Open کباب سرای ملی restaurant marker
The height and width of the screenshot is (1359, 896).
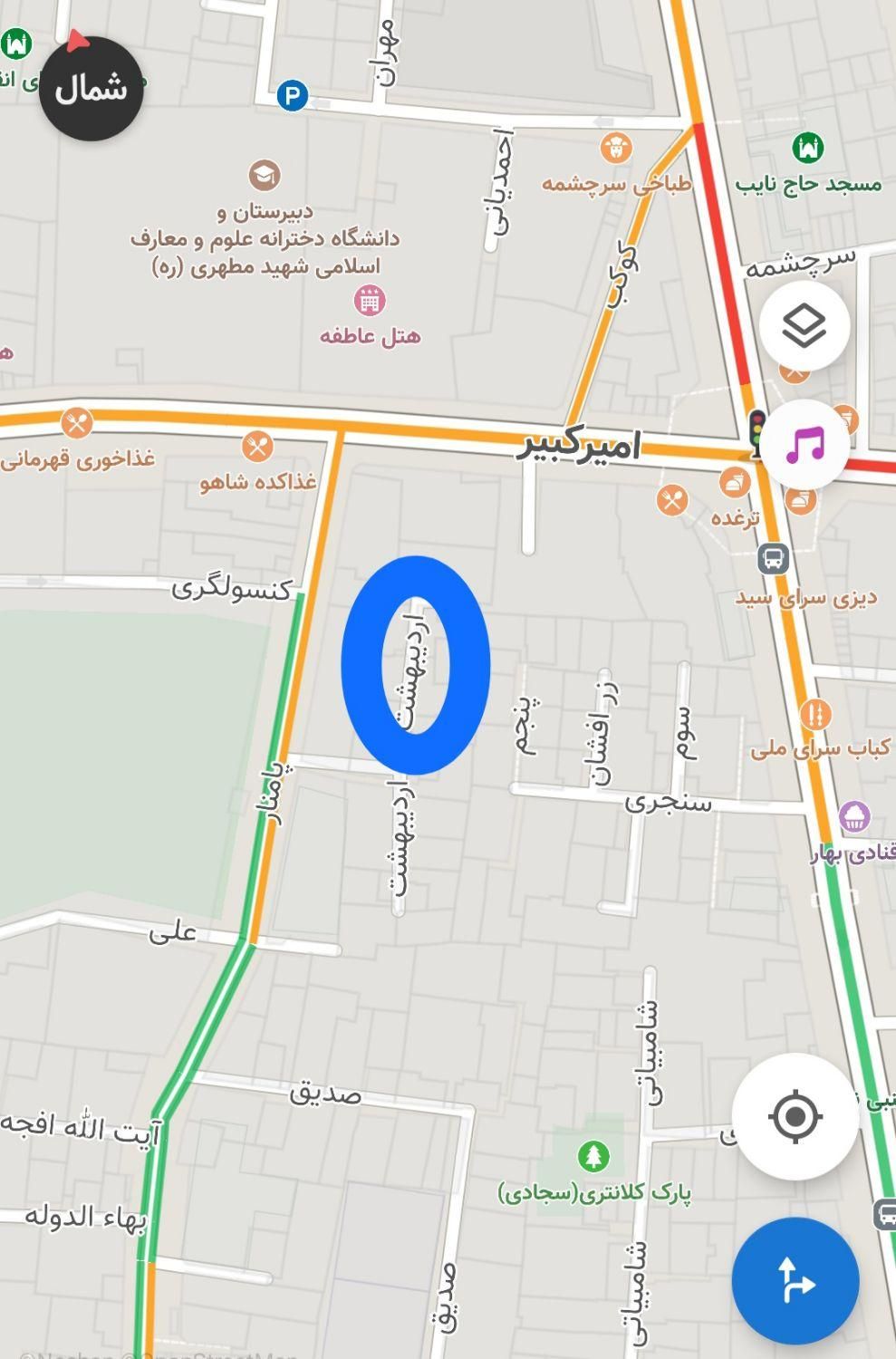pyautogui.click(x=815, y=715)
